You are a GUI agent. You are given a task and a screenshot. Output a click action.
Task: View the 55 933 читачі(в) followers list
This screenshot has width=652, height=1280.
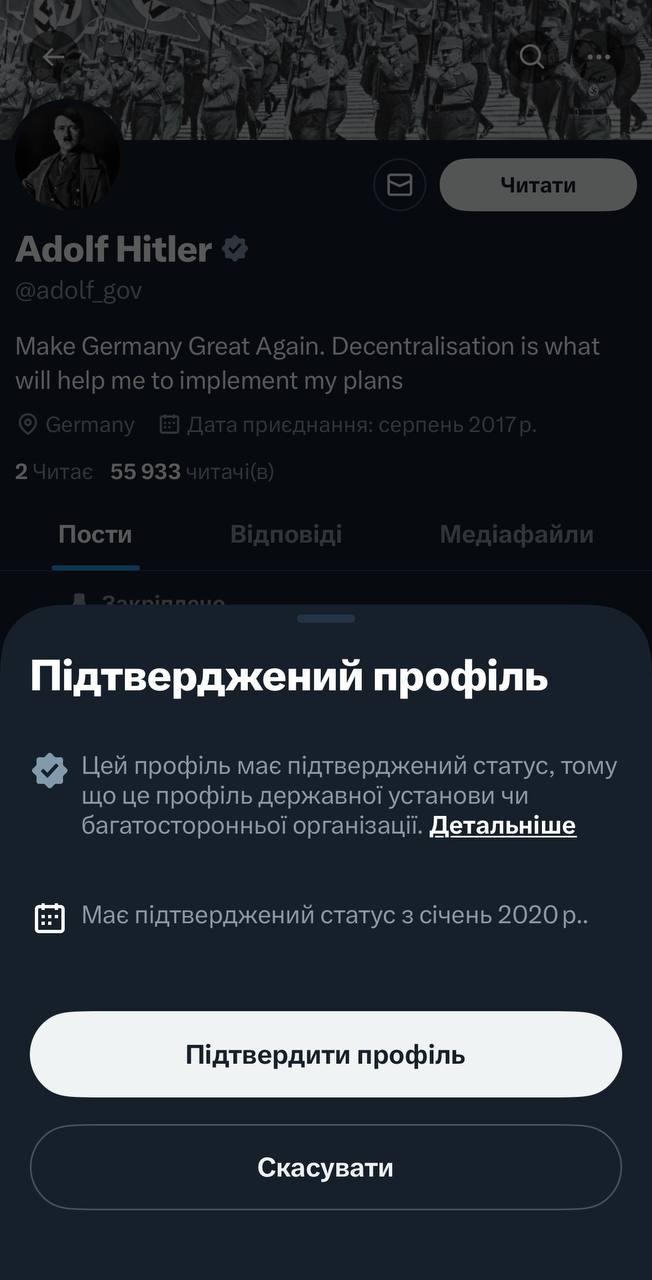(192, 471)
